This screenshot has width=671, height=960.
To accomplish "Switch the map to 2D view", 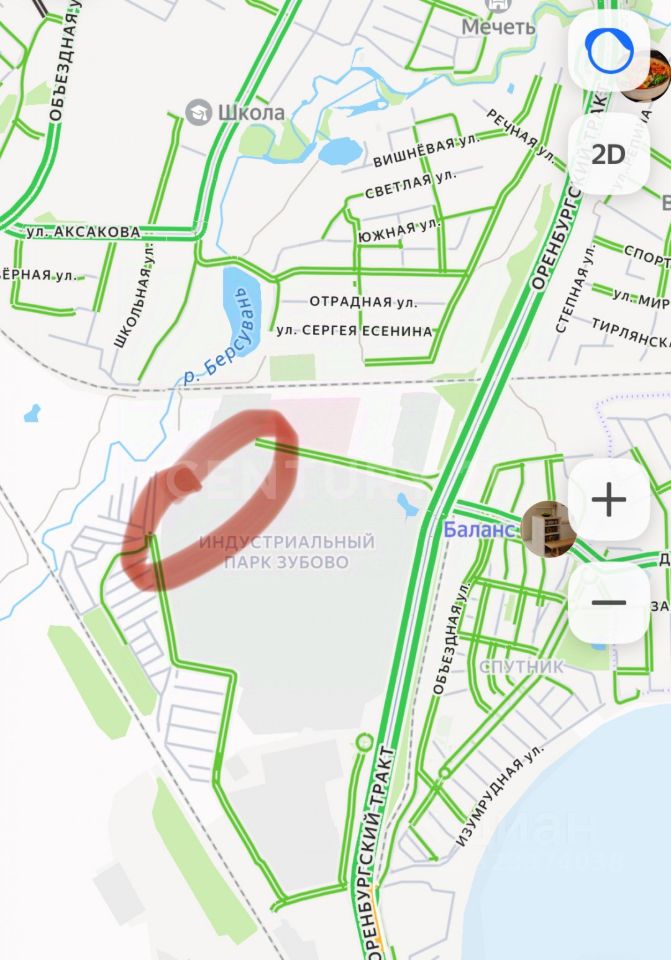I will pos(608,153).
